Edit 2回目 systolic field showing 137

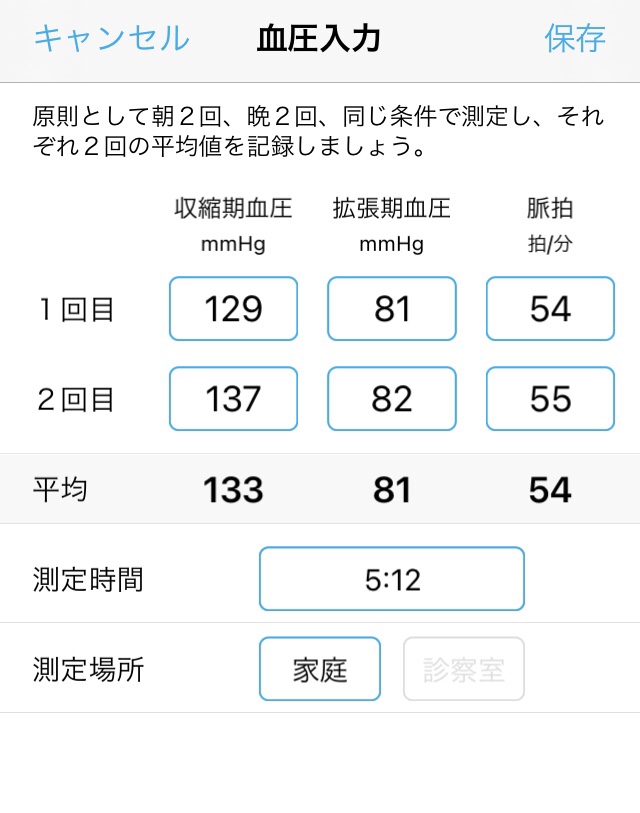coord(233,399)
